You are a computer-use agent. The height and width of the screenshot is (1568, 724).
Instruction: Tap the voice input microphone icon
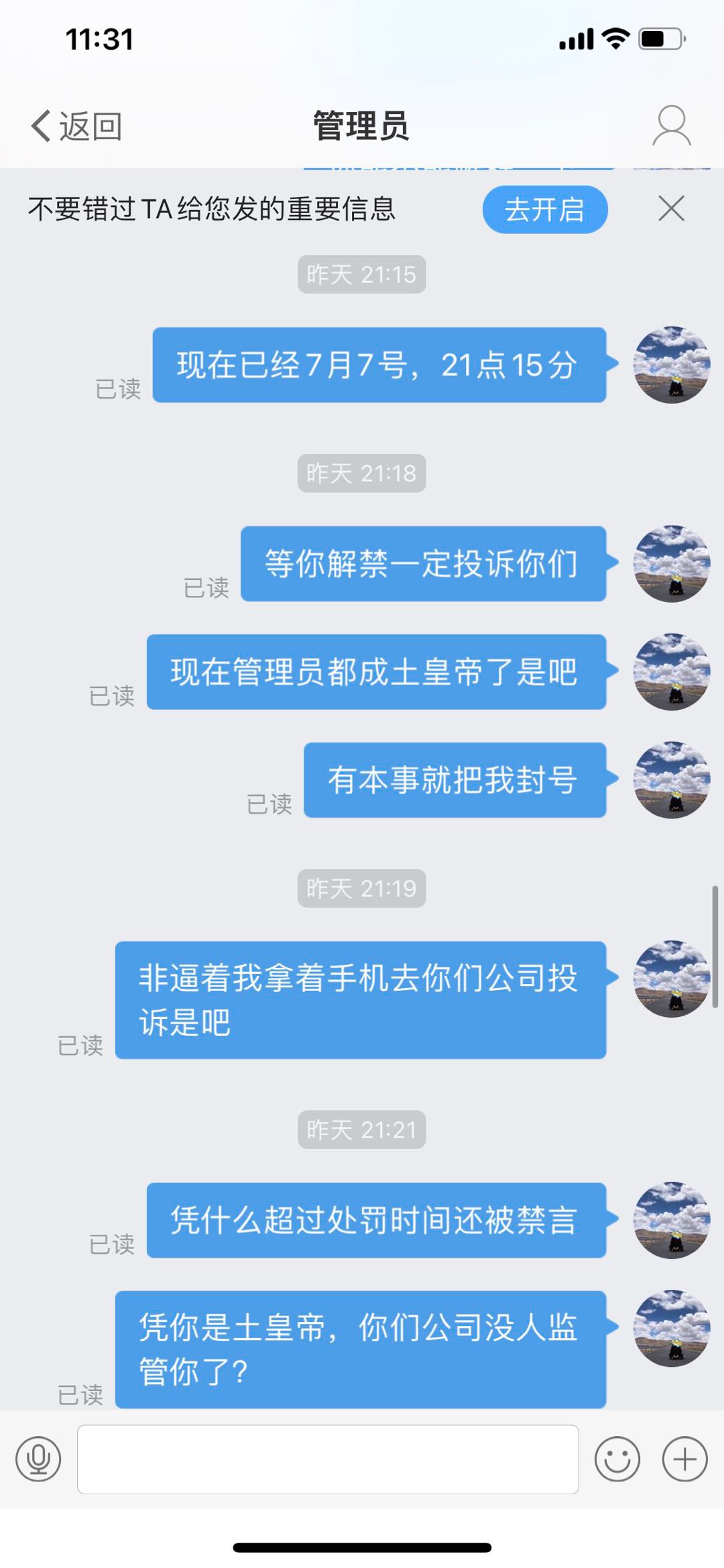click(x=38, y=1459)
